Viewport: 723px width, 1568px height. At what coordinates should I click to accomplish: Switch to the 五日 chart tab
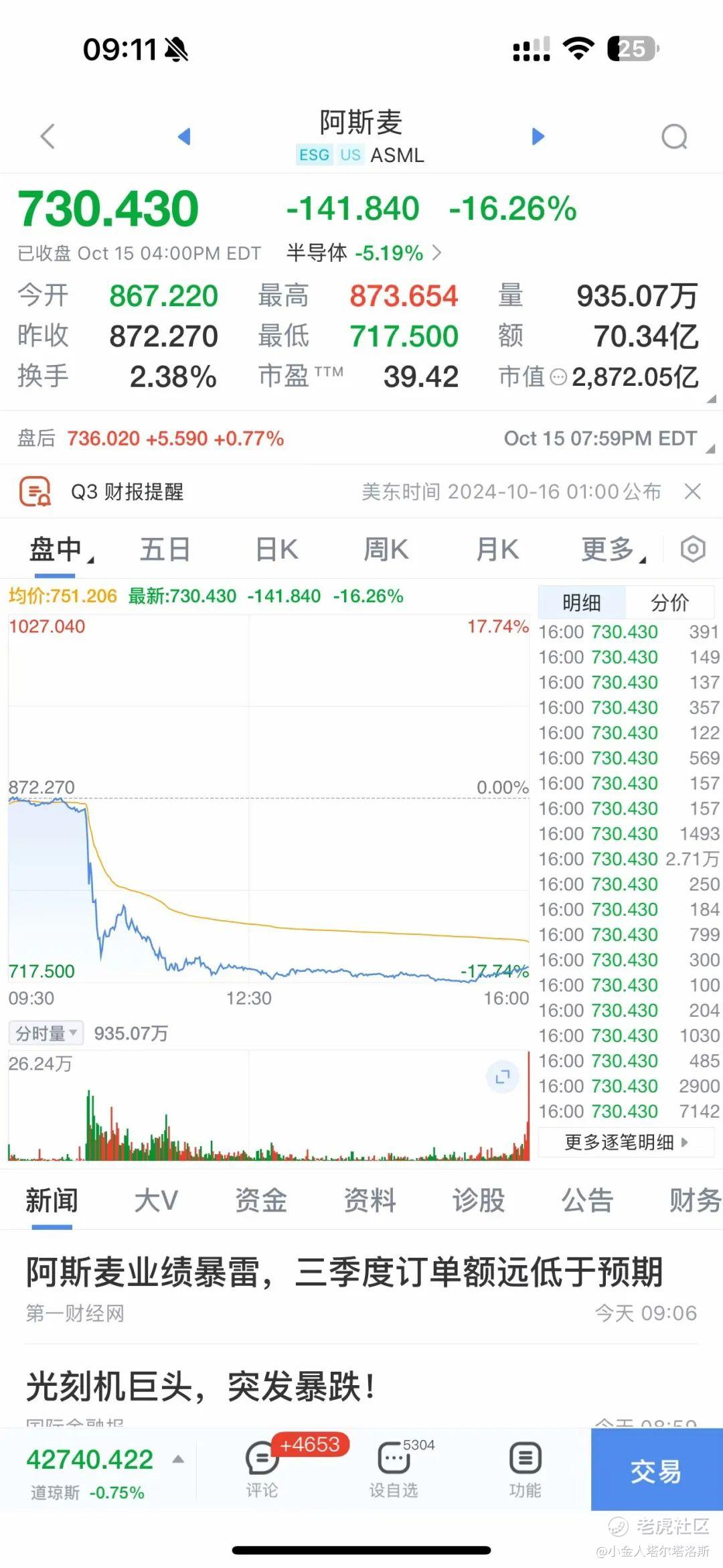[x=165, y=550]
